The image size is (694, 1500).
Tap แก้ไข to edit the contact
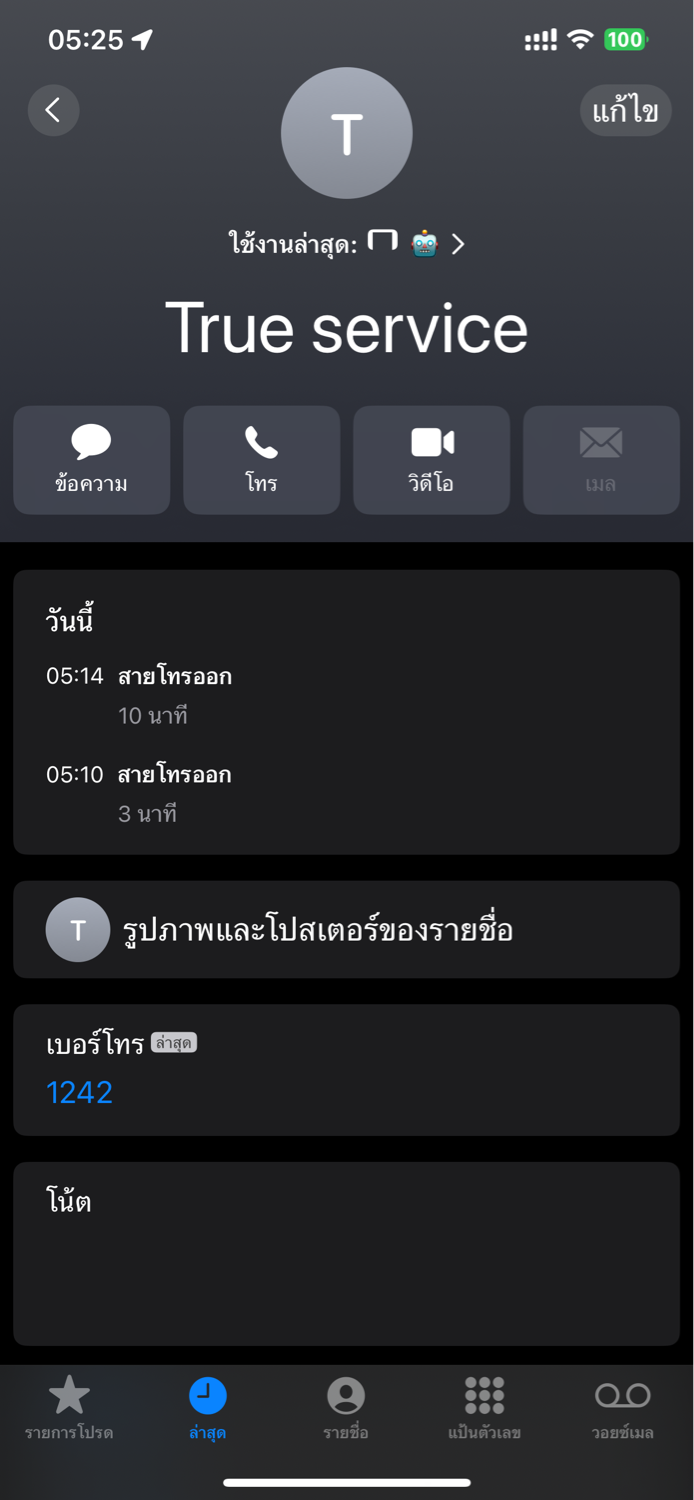point(625,110)
